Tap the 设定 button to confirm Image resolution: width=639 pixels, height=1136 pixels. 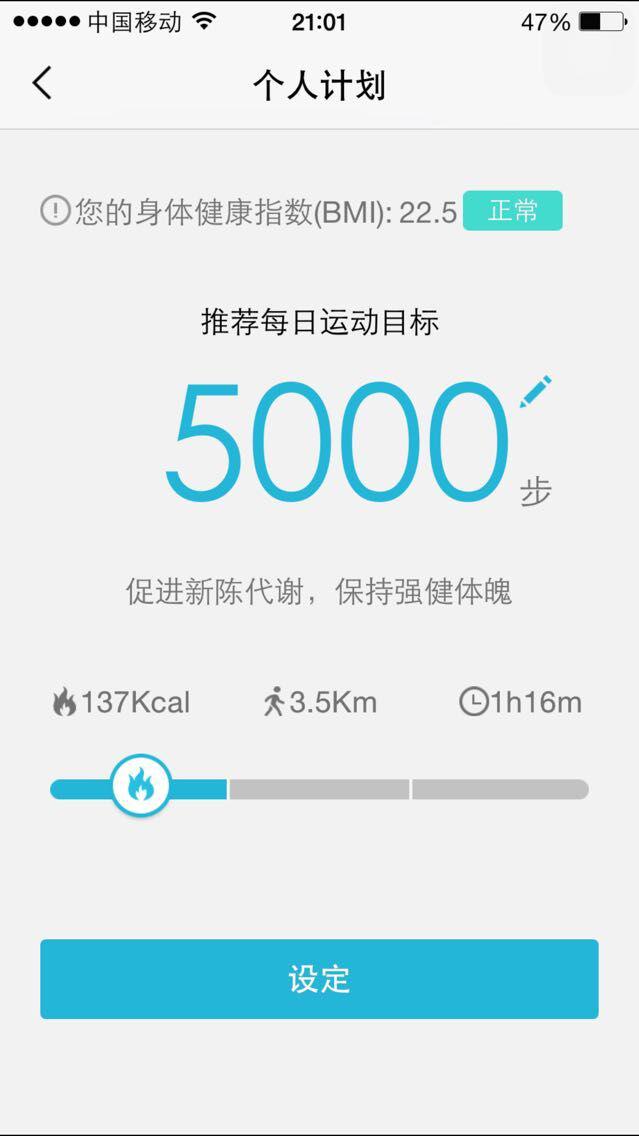(319, 978)
